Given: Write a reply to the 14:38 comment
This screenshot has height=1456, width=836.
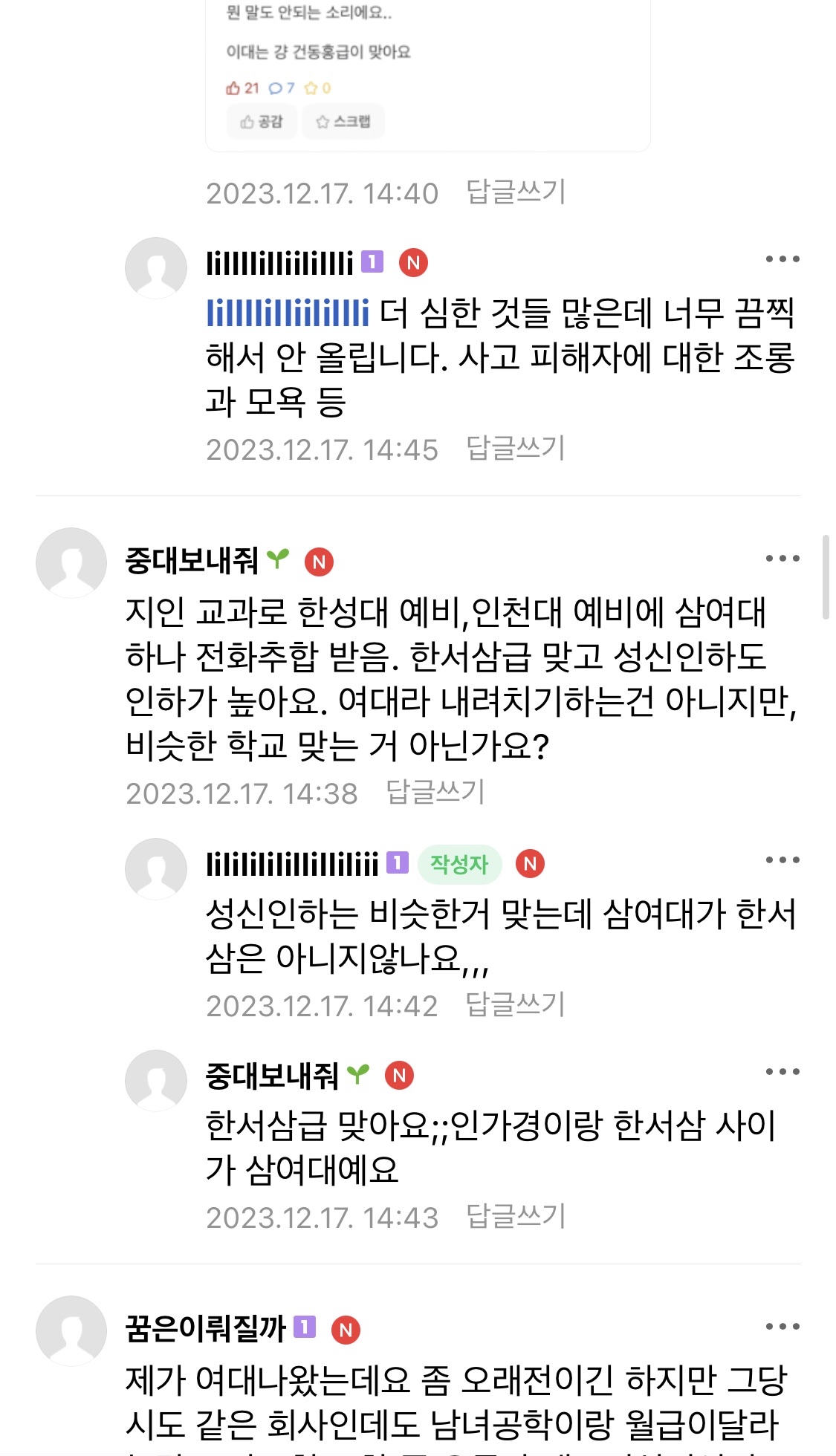Looking at the screenshot, I should [435, 793].
